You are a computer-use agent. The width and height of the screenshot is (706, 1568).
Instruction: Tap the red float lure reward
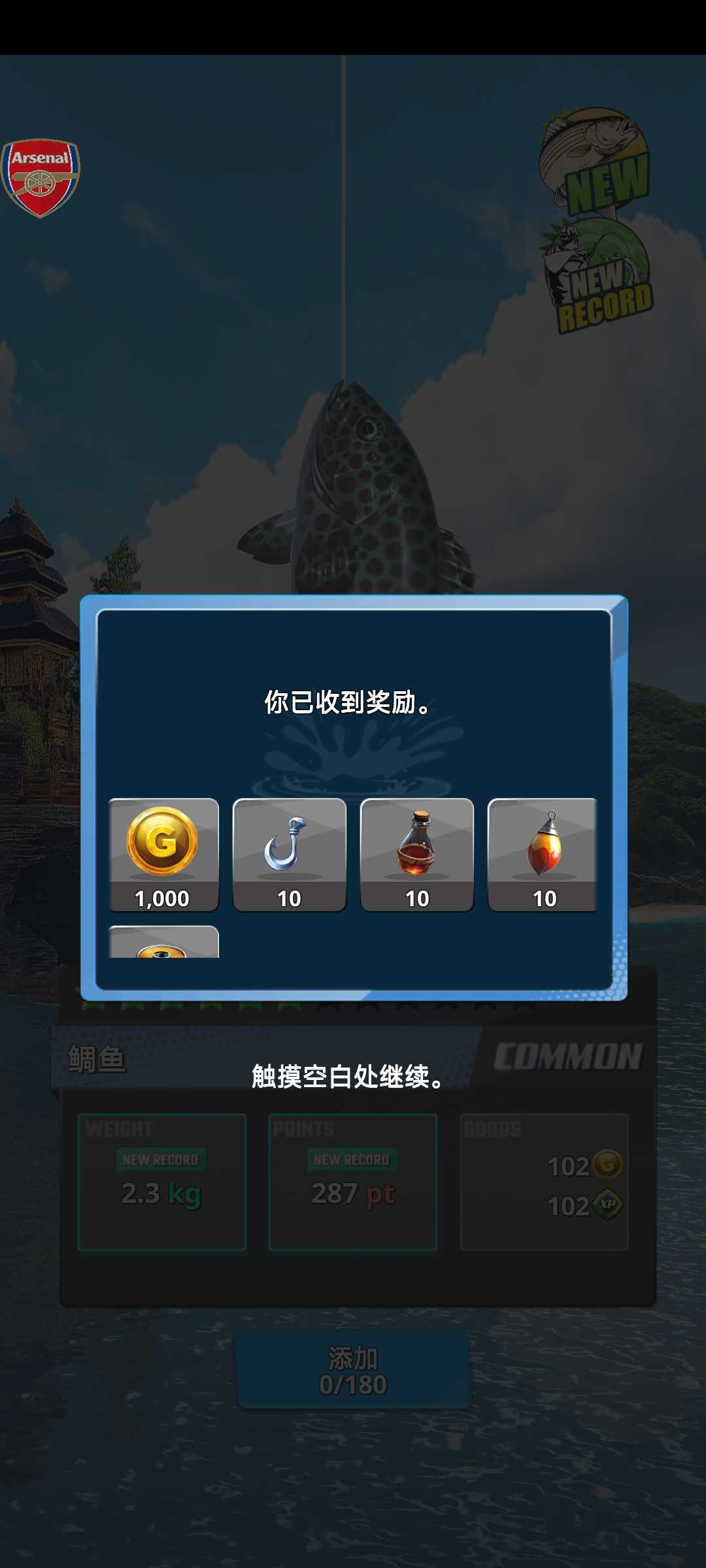(x=543, y=854)
